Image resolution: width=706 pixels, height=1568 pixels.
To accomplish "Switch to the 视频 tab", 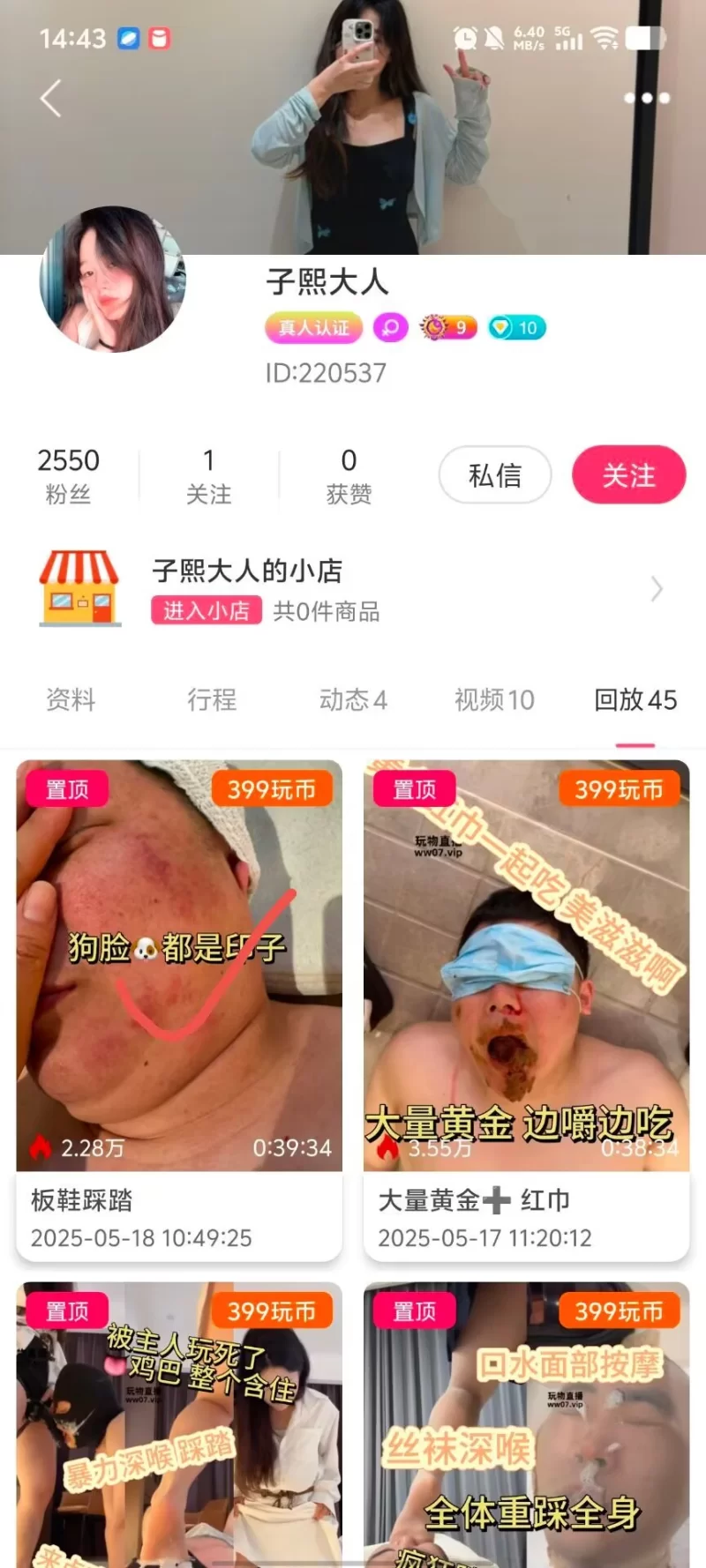I will click(x=494, y=700).
